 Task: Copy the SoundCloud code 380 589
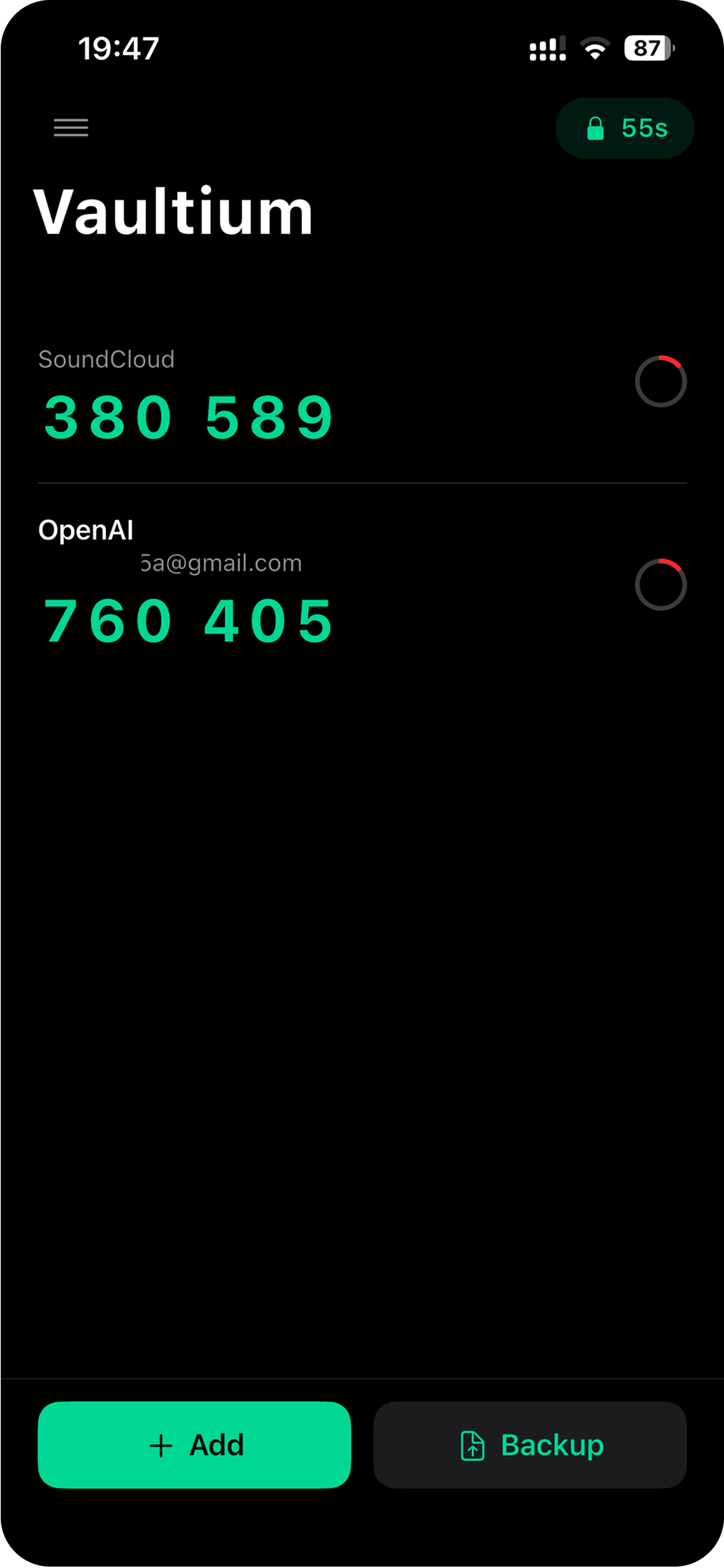(189, 417)
